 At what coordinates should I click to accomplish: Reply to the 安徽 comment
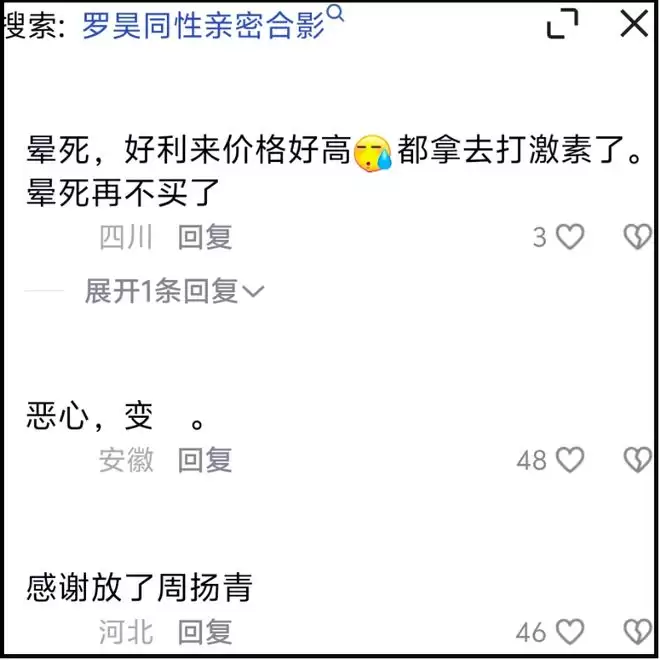click(x=205, y=460)
